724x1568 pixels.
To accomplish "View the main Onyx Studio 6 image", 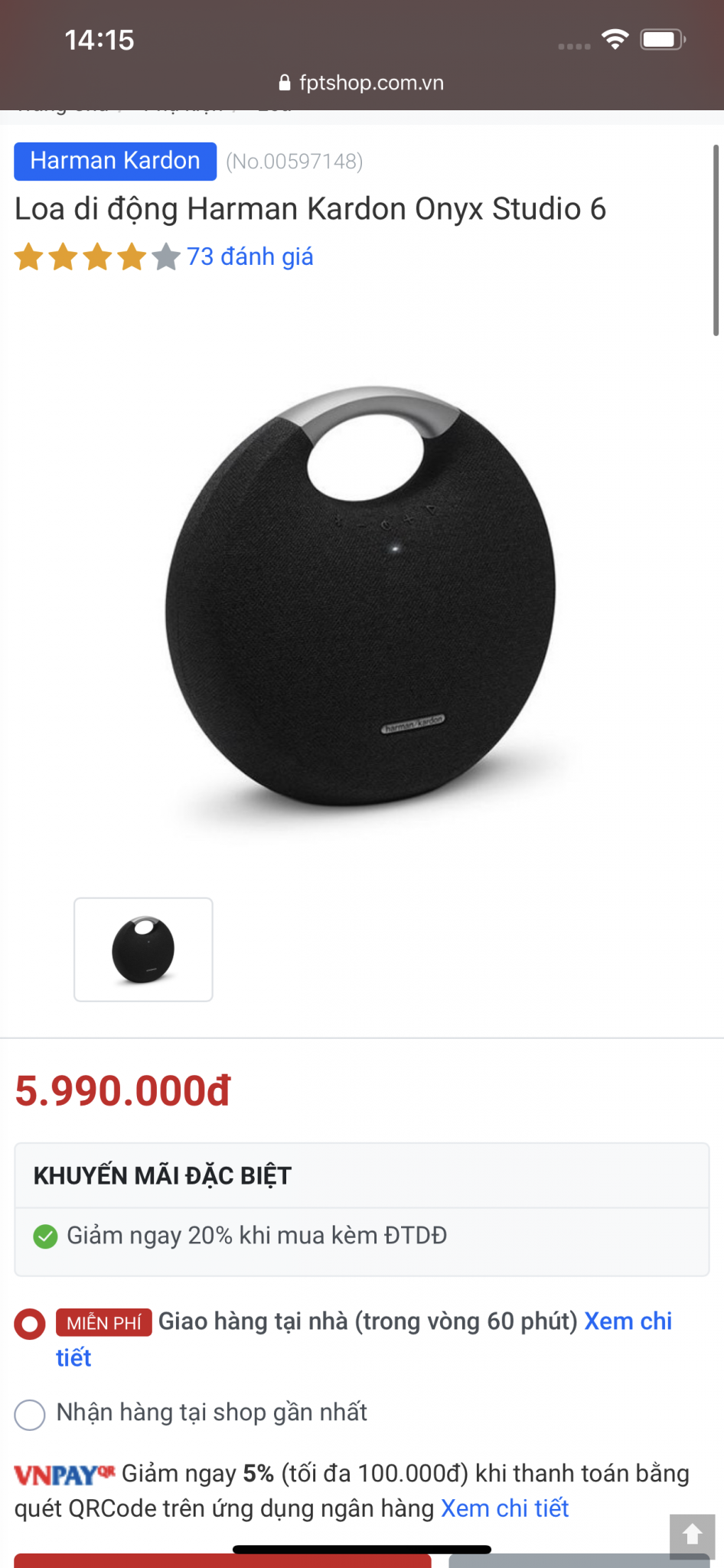I will click(360, 597).
